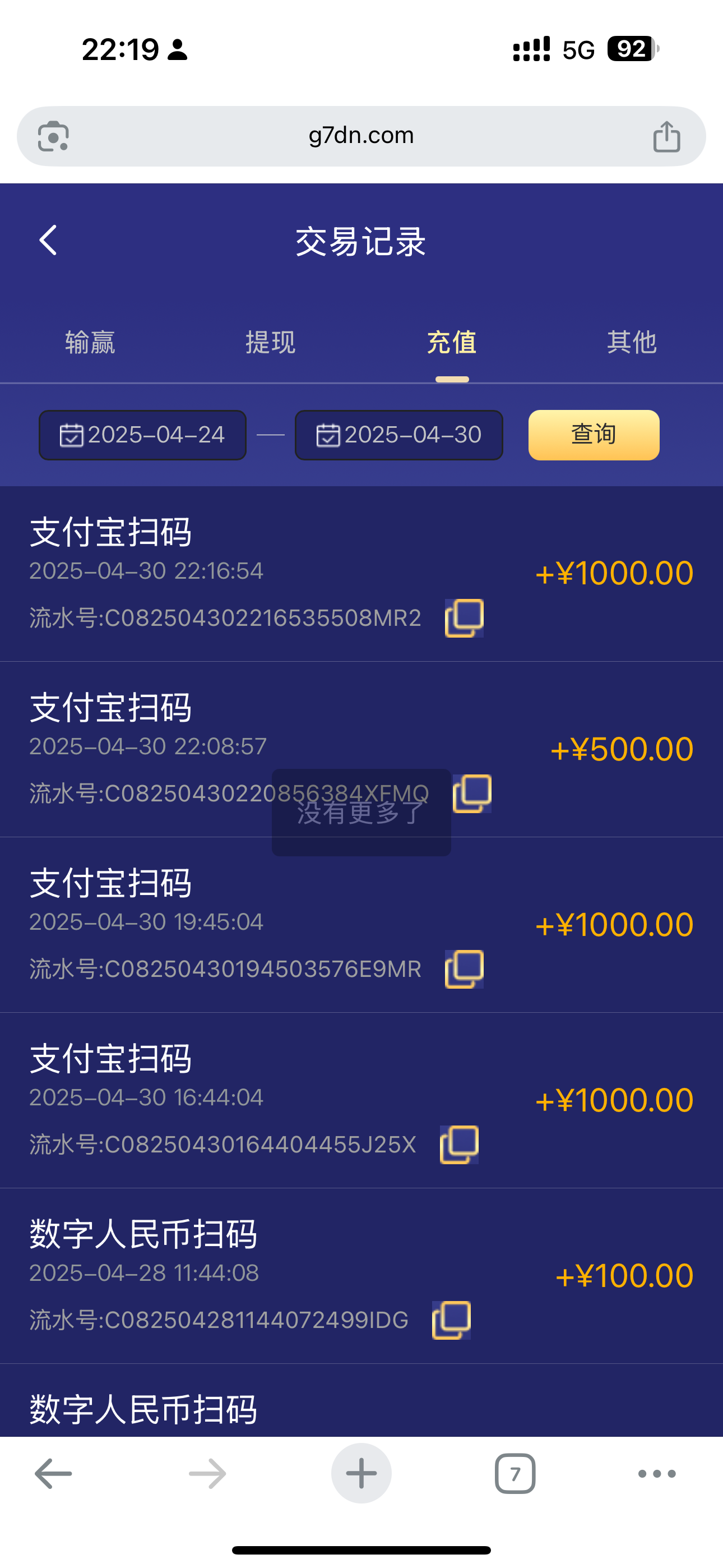Switch to the 输赢 tab
Screen dimensions: 723x1568
pos(90,343)
